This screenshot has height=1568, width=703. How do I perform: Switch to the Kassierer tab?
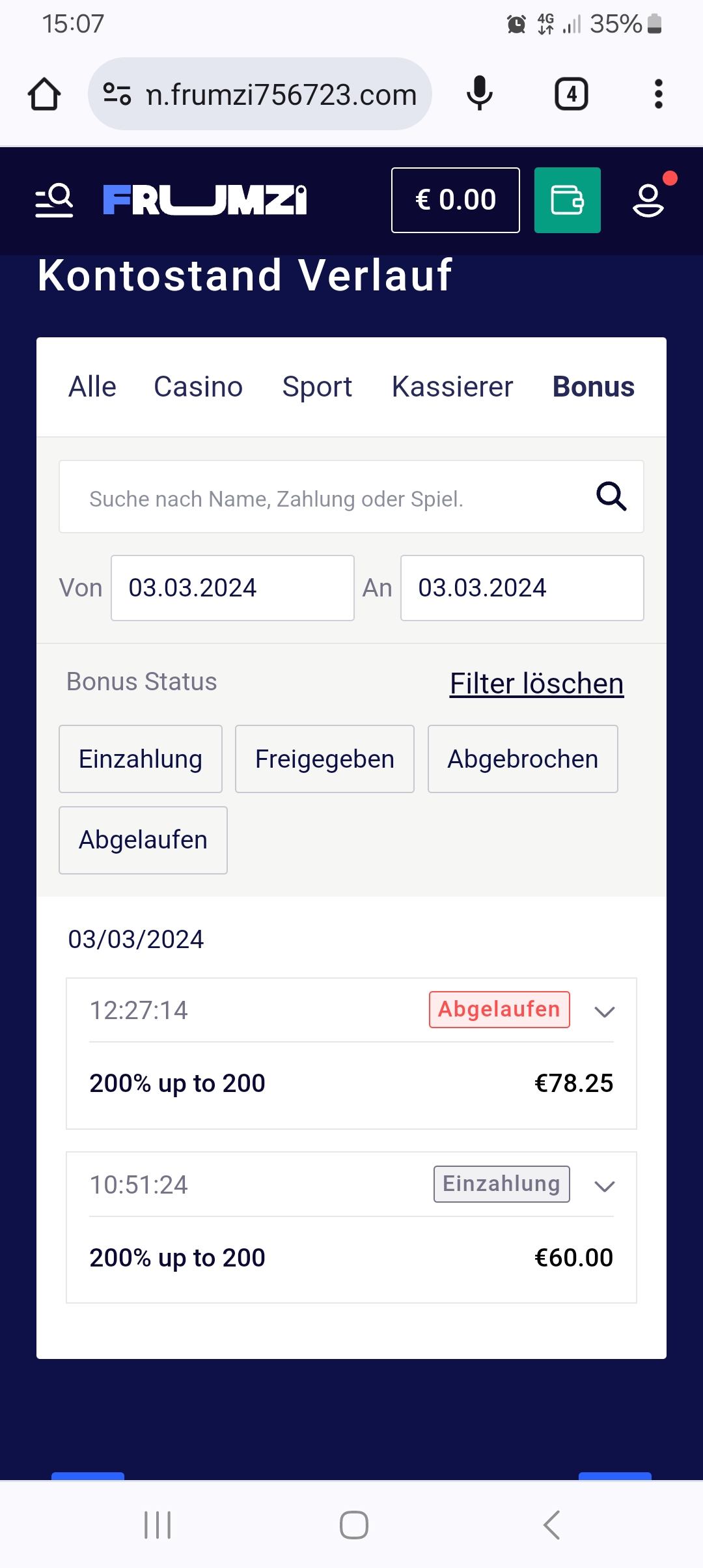click(x=452, y=387)
